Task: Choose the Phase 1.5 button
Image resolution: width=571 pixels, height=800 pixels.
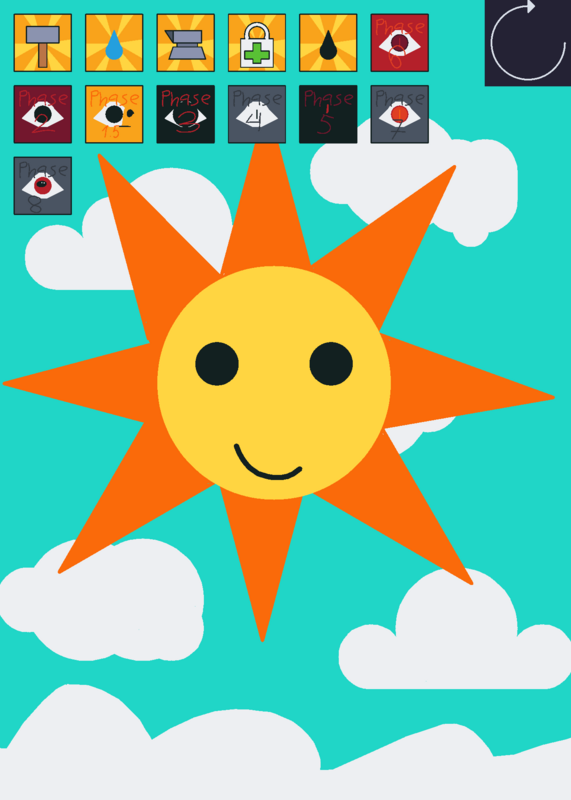Action: click(x=114, y=114)
